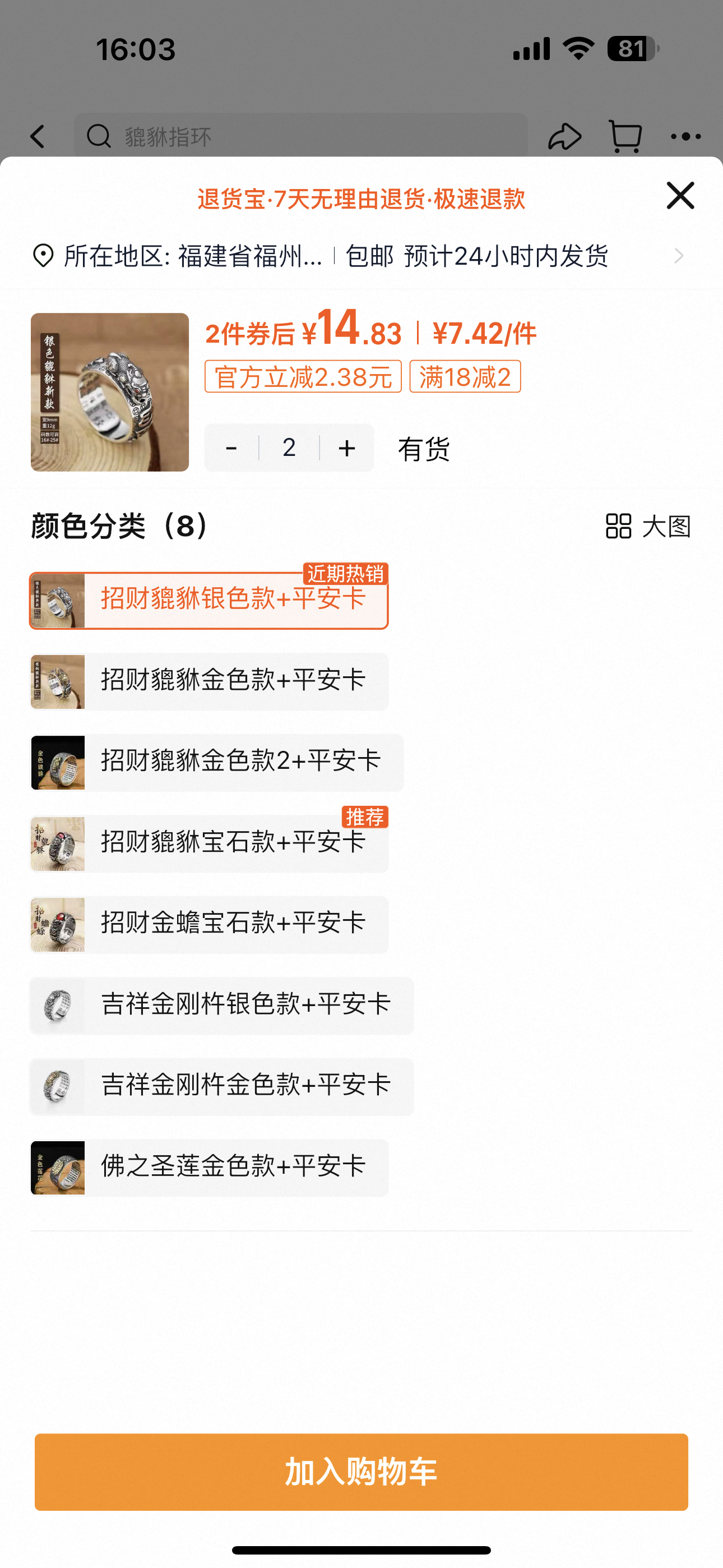Enlarge the silver ring product image

pyautogui.click(x=109, y=392)
